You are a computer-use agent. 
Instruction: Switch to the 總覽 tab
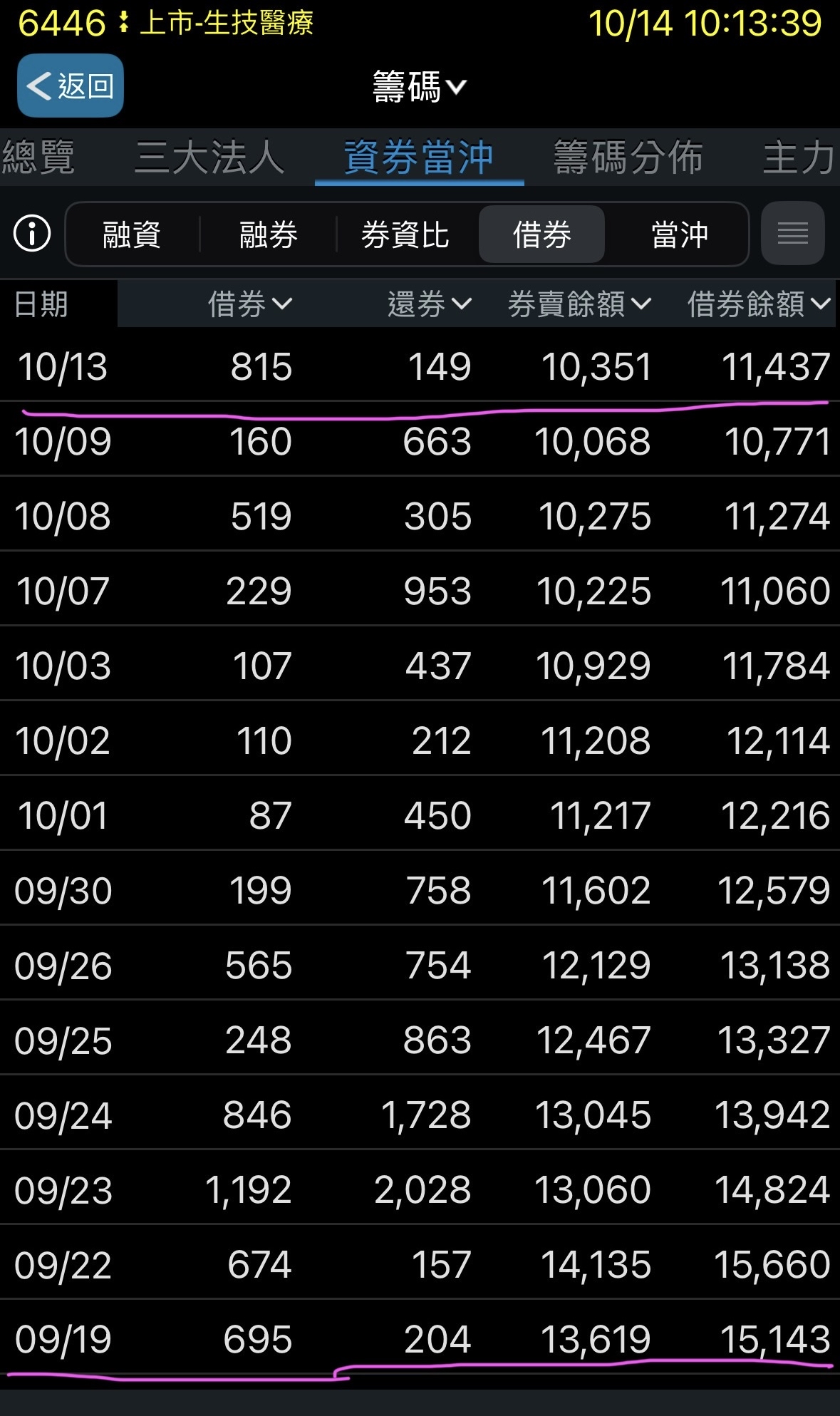click(38, 157)
